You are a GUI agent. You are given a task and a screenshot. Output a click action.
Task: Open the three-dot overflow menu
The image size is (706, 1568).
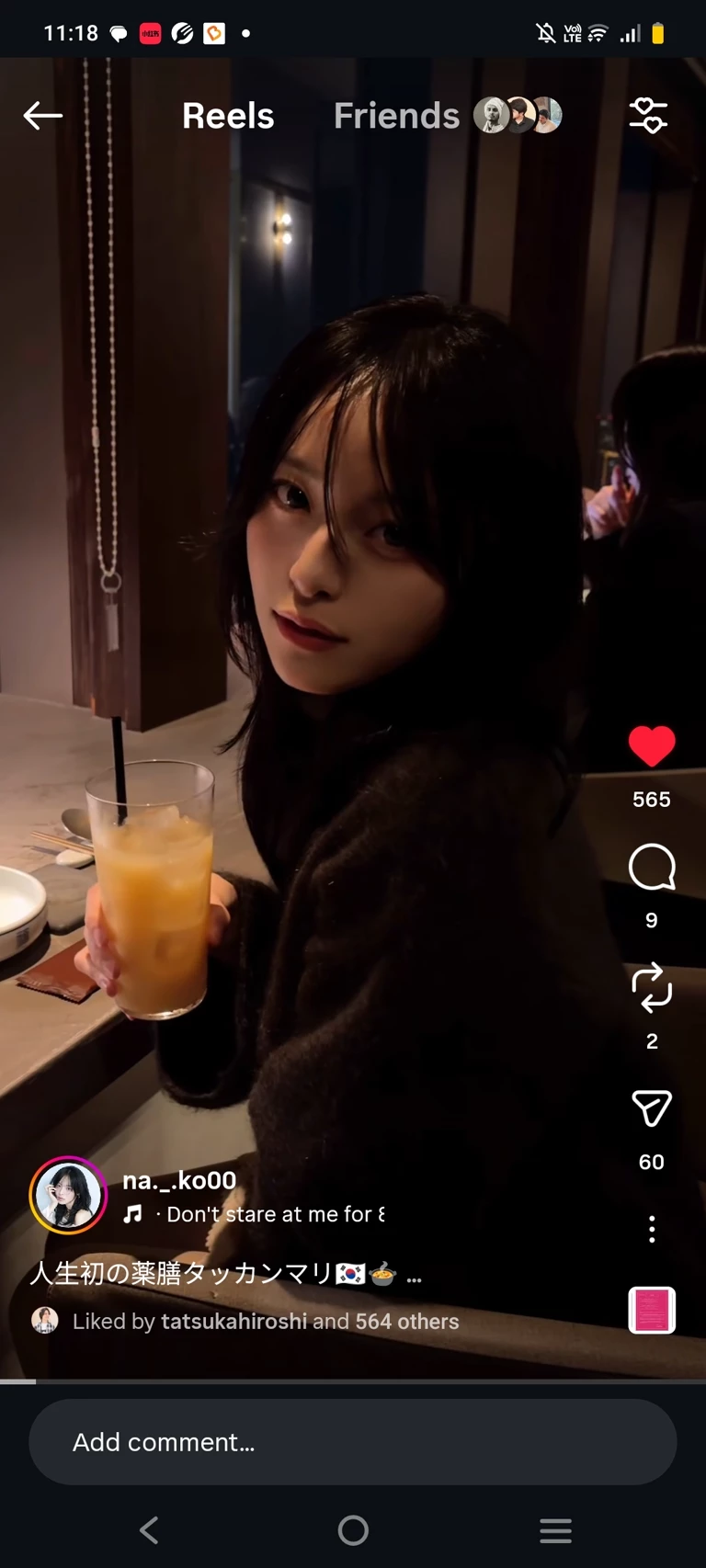click(x=652, y=1229)
